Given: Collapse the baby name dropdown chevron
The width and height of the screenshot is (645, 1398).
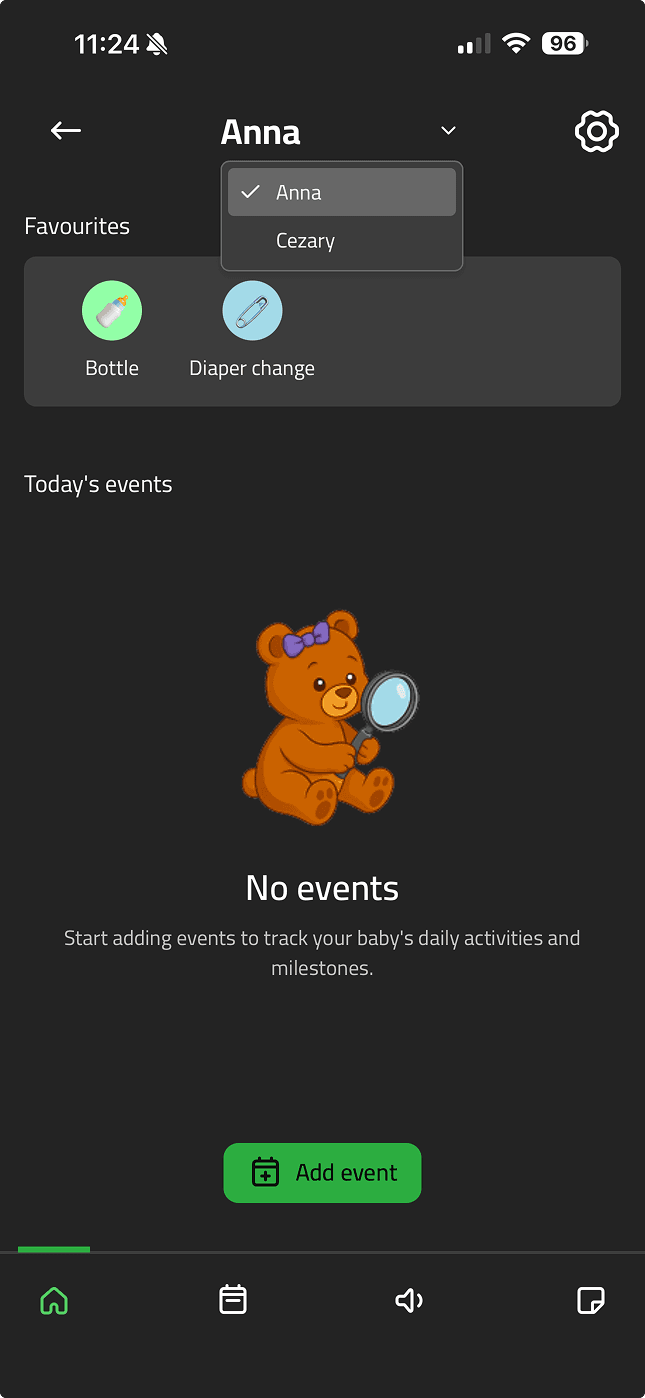Looking at the screenshot, I should coord(448,131).
